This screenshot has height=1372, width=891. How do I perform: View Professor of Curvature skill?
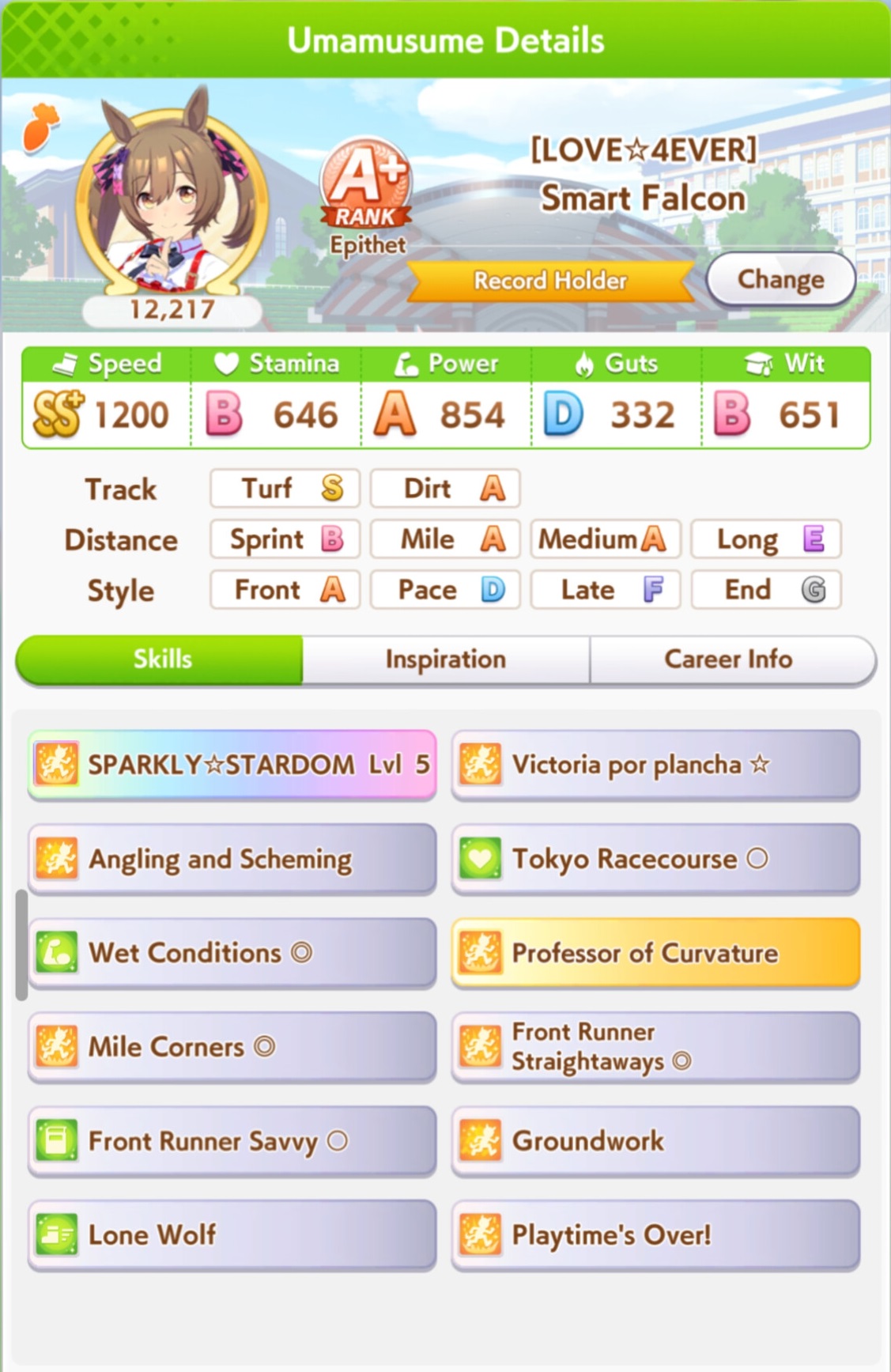pos(655,953)
